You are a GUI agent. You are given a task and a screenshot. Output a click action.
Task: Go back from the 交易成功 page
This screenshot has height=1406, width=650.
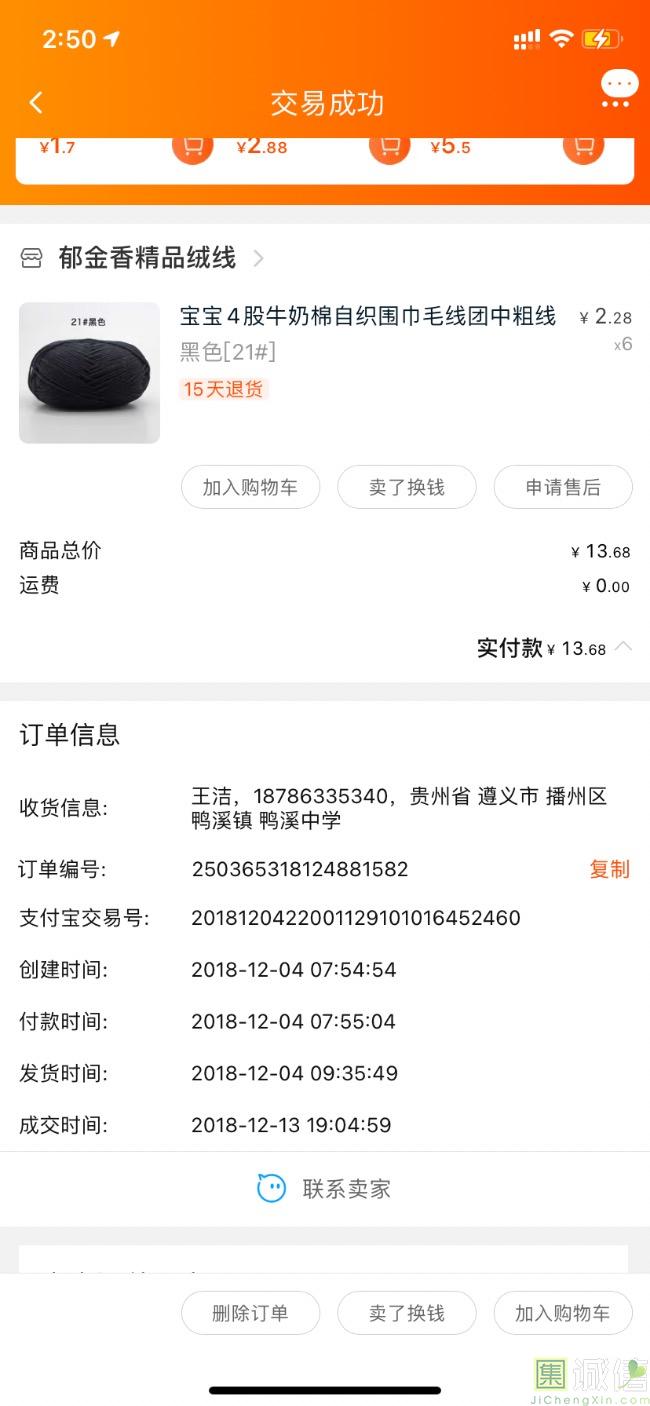pyautogui.click(x=36, y=103)
